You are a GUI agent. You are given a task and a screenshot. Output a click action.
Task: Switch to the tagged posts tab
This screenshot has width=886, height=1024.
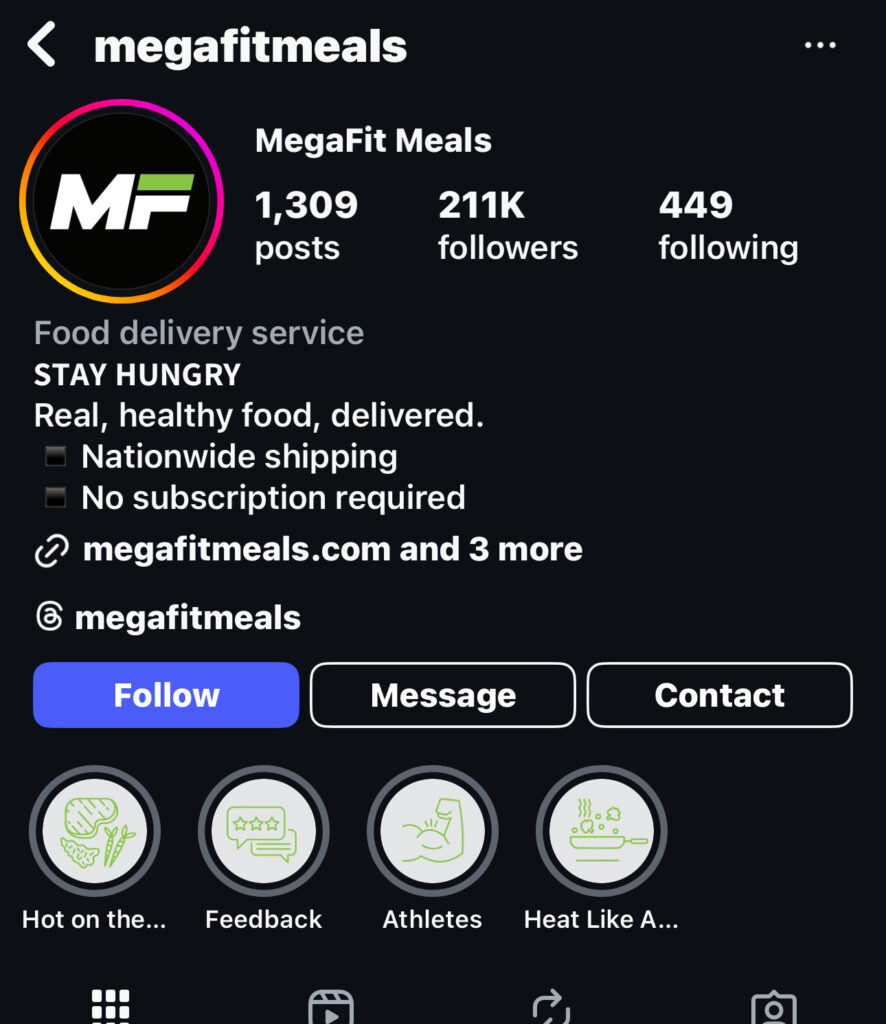coord(773,1007)
